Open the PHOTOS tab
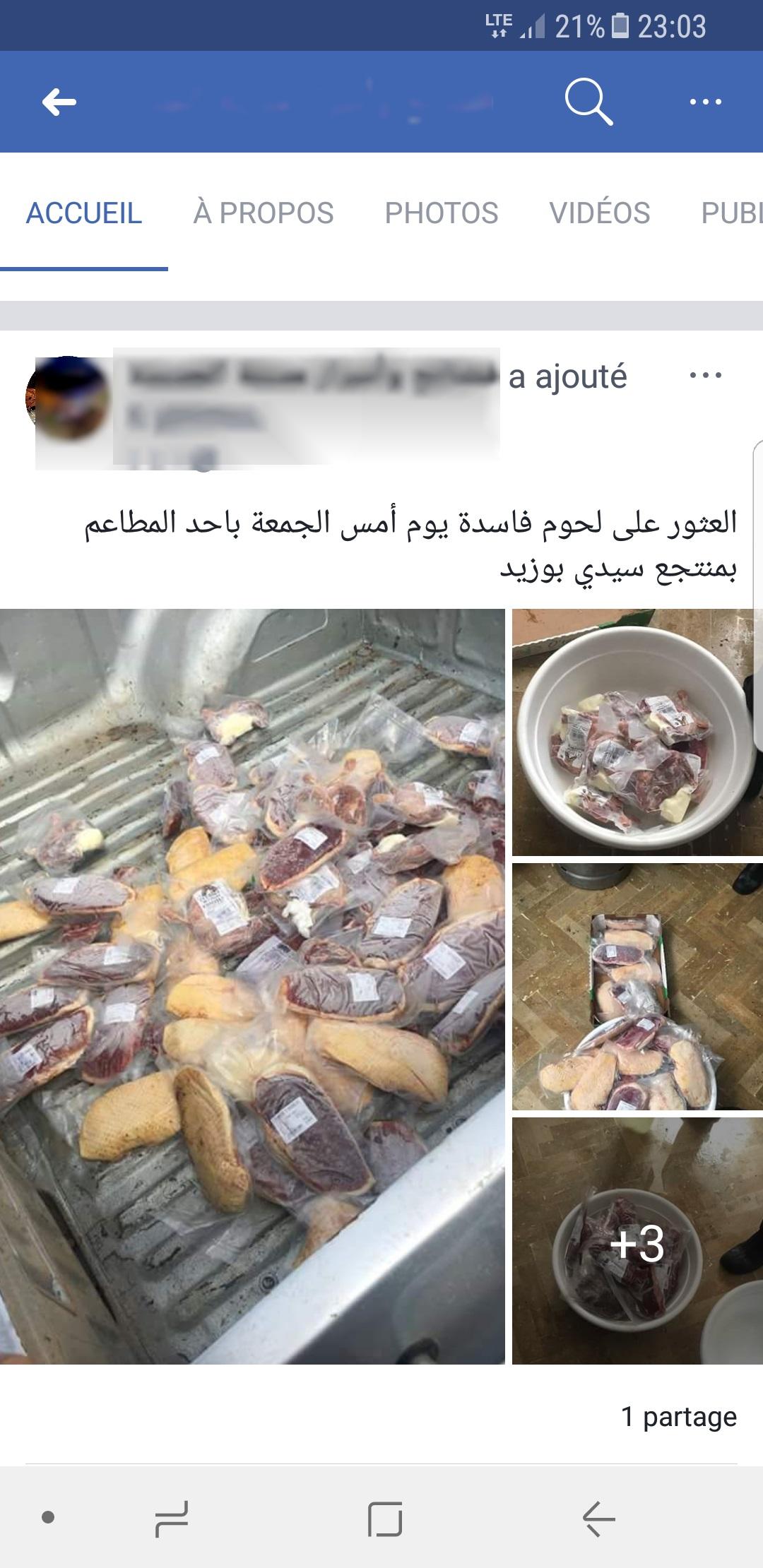 tap(441, 213)
